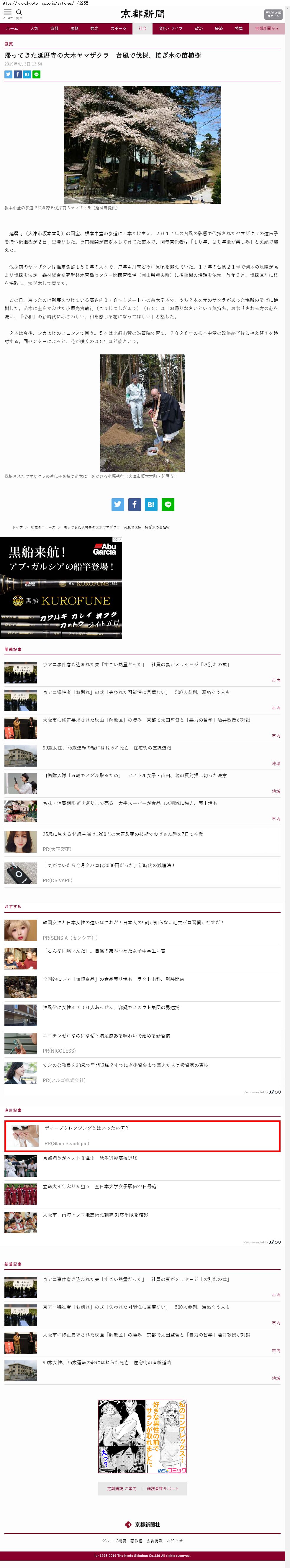Share on Facebook under the tree-planting photo
290x1568 pixels.
tap(135, 504)
